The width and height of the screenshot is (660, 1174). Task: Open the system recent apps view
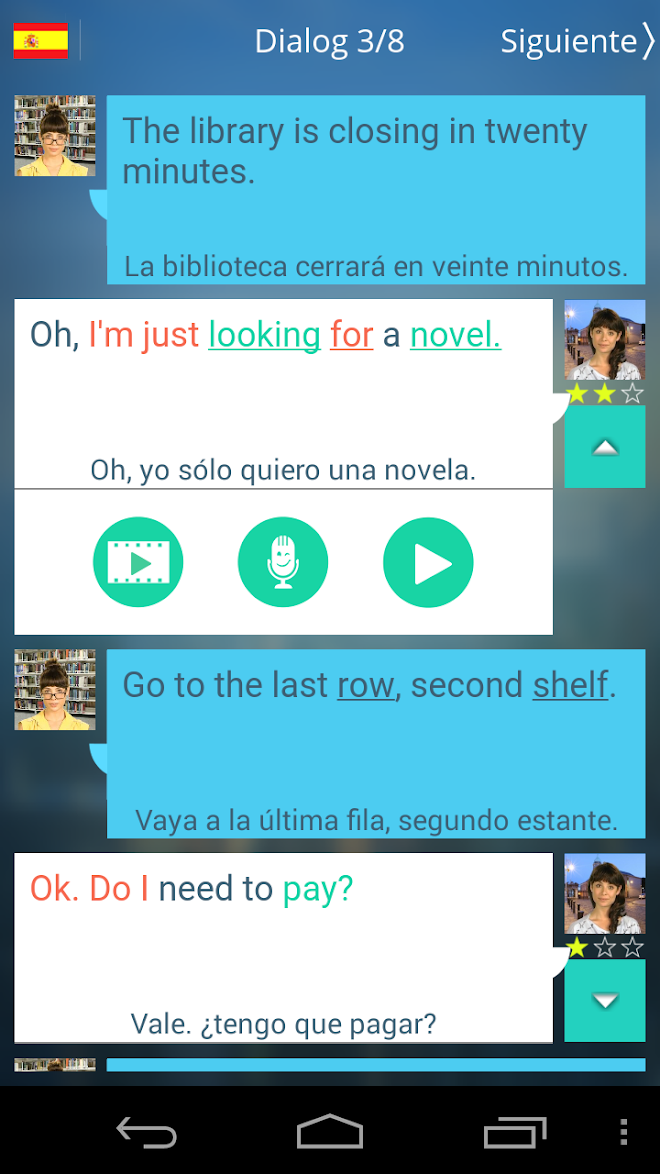[x=514, y=1132]
